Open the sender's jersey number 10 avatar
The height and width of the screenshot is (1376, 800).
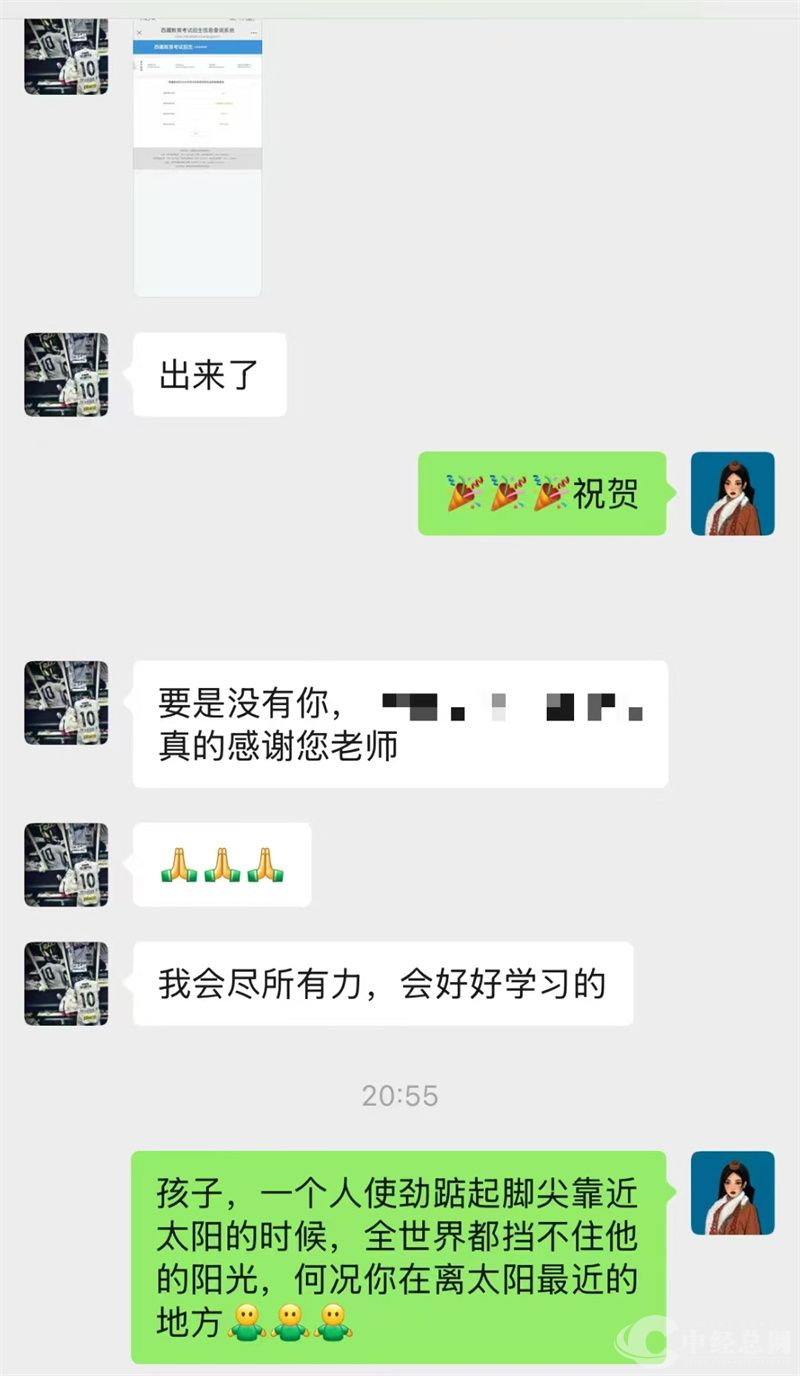coord(65,55)
